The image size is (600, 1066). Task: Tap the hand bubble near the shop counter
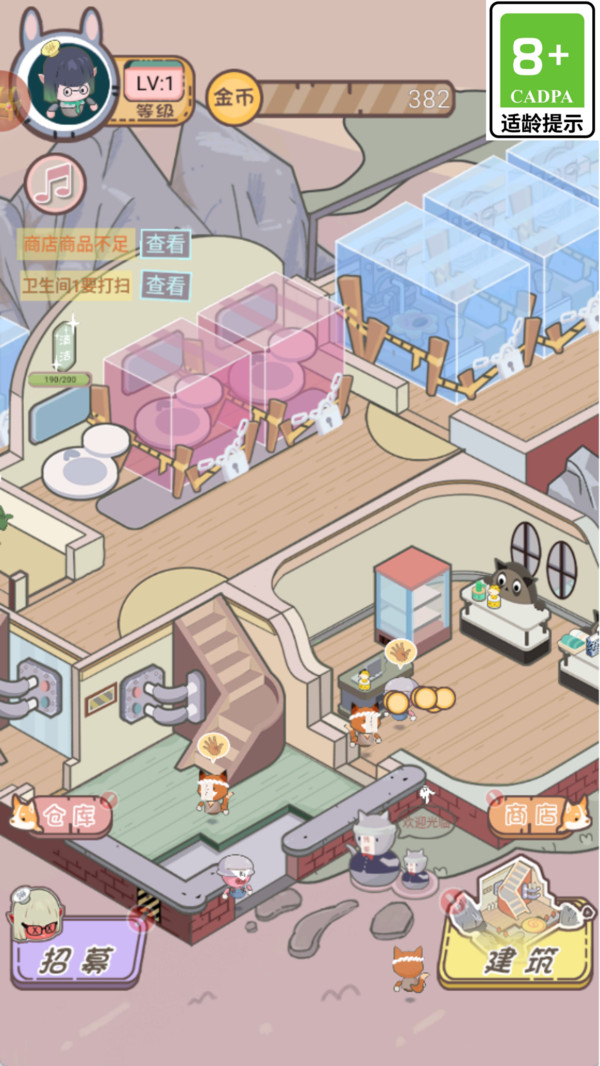(399, 653)
